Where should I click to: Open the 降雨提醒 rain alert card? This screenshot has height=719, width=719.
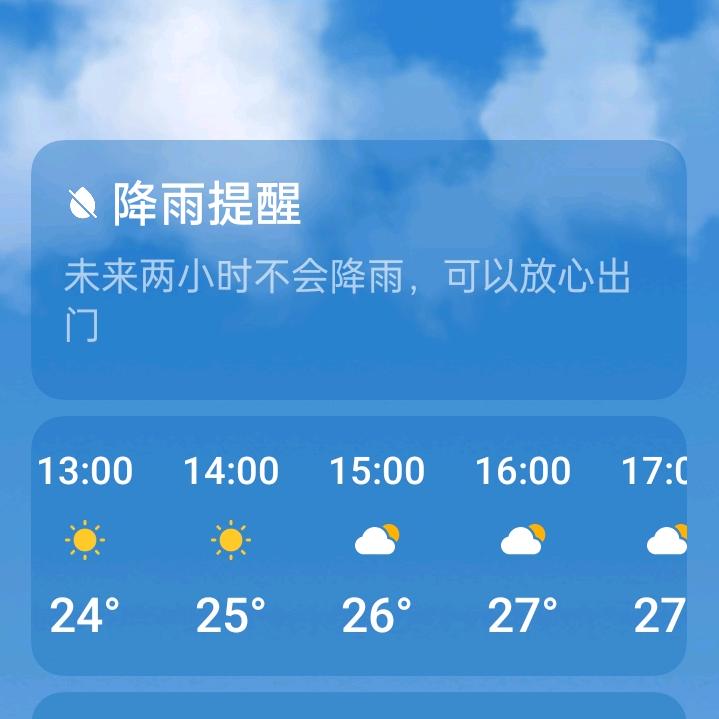pos(358,270)
